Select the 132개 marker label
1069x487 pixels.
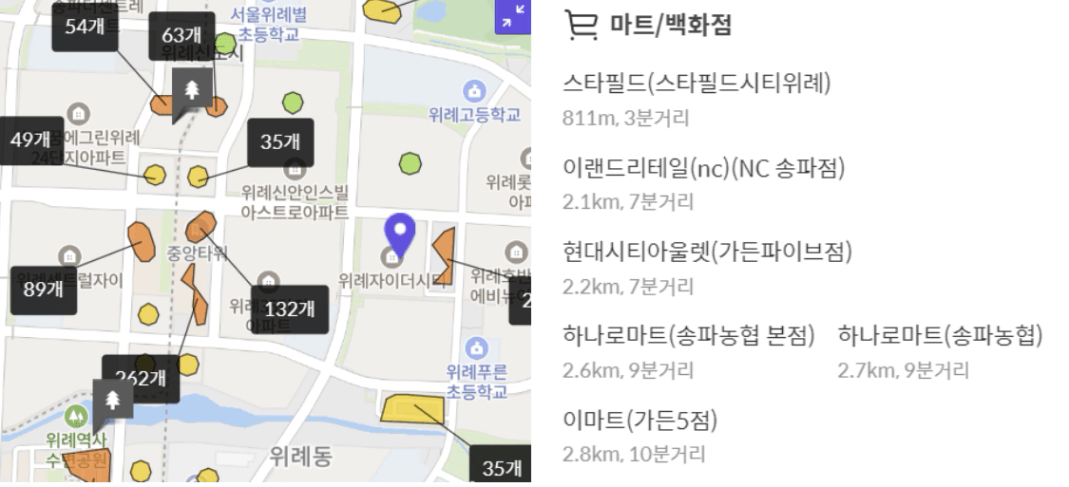pos(289,309)
